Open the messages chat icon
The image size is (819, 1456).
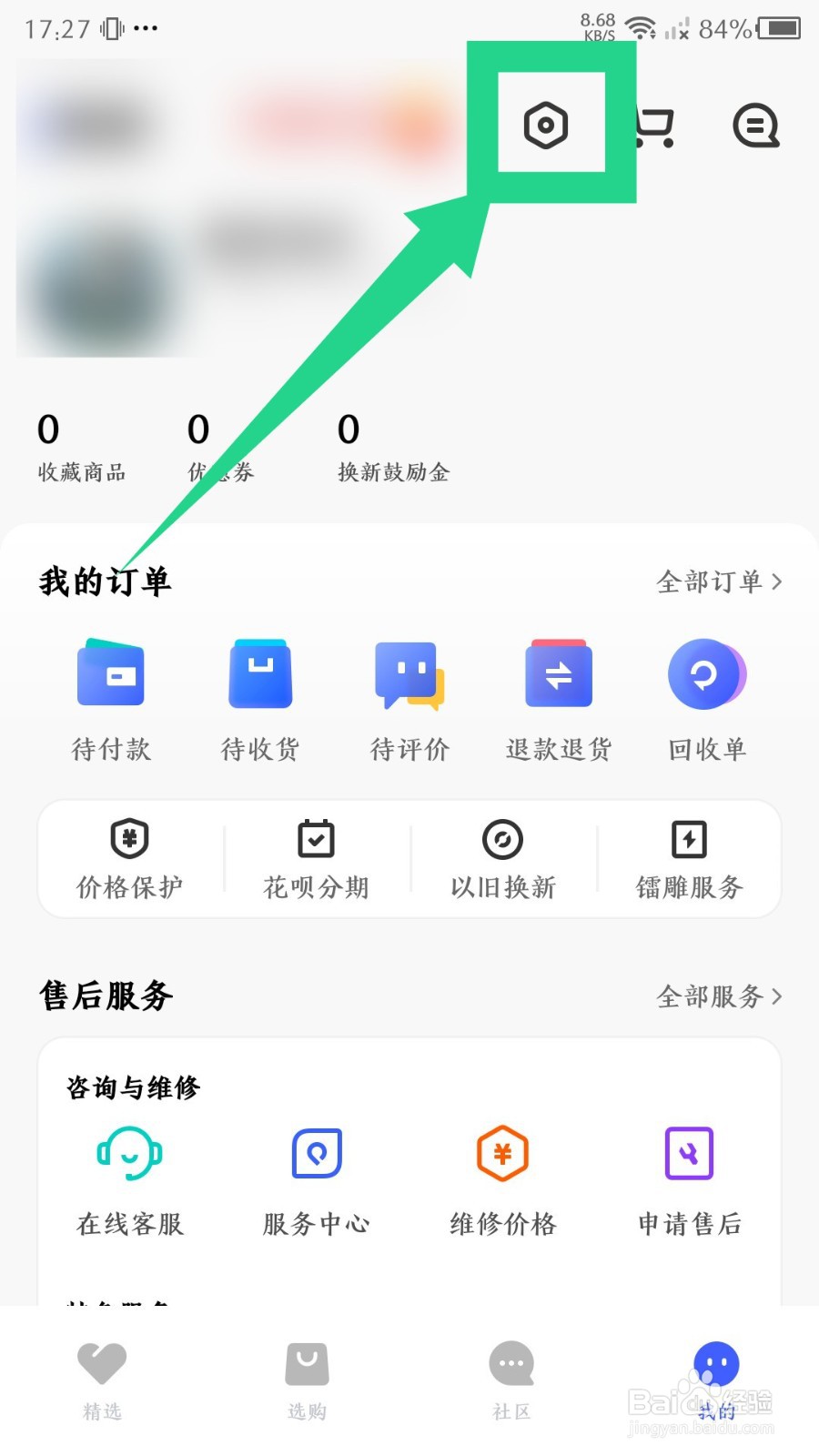(755, 126)
